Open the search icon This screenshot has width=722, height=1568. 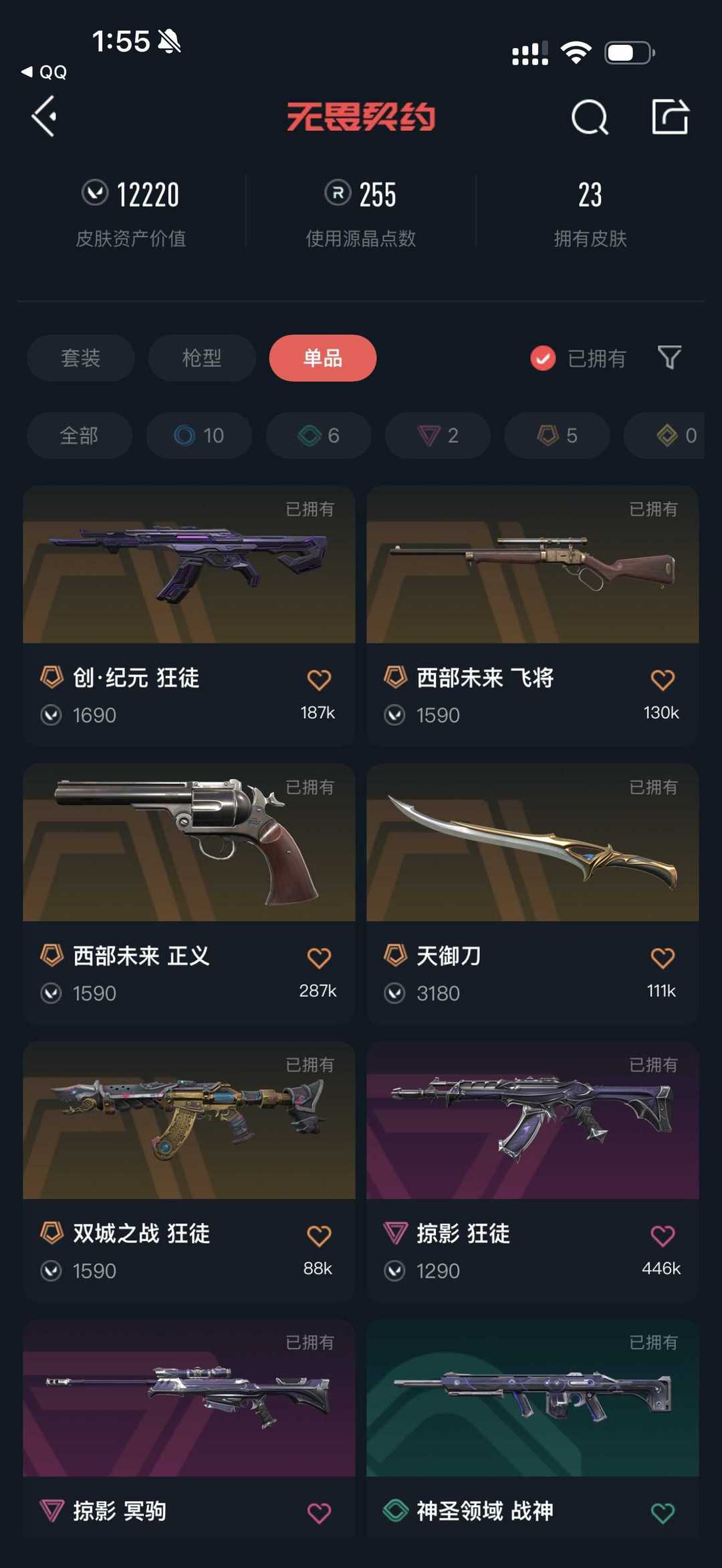(590, 118)
